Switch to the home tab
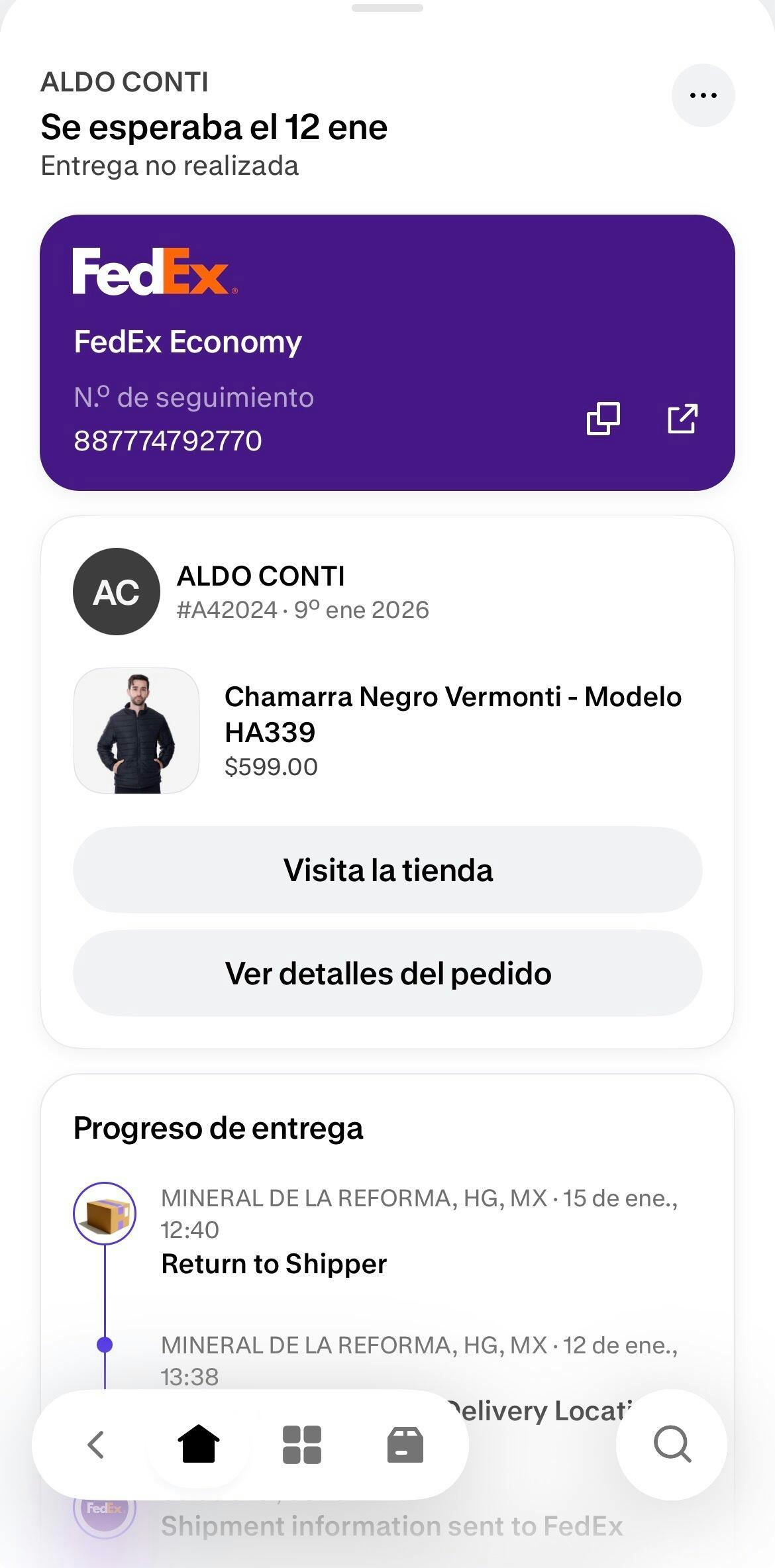The width and height of the screenshot is (775, 1568). pyautogui.click(x=199, y=1444)
